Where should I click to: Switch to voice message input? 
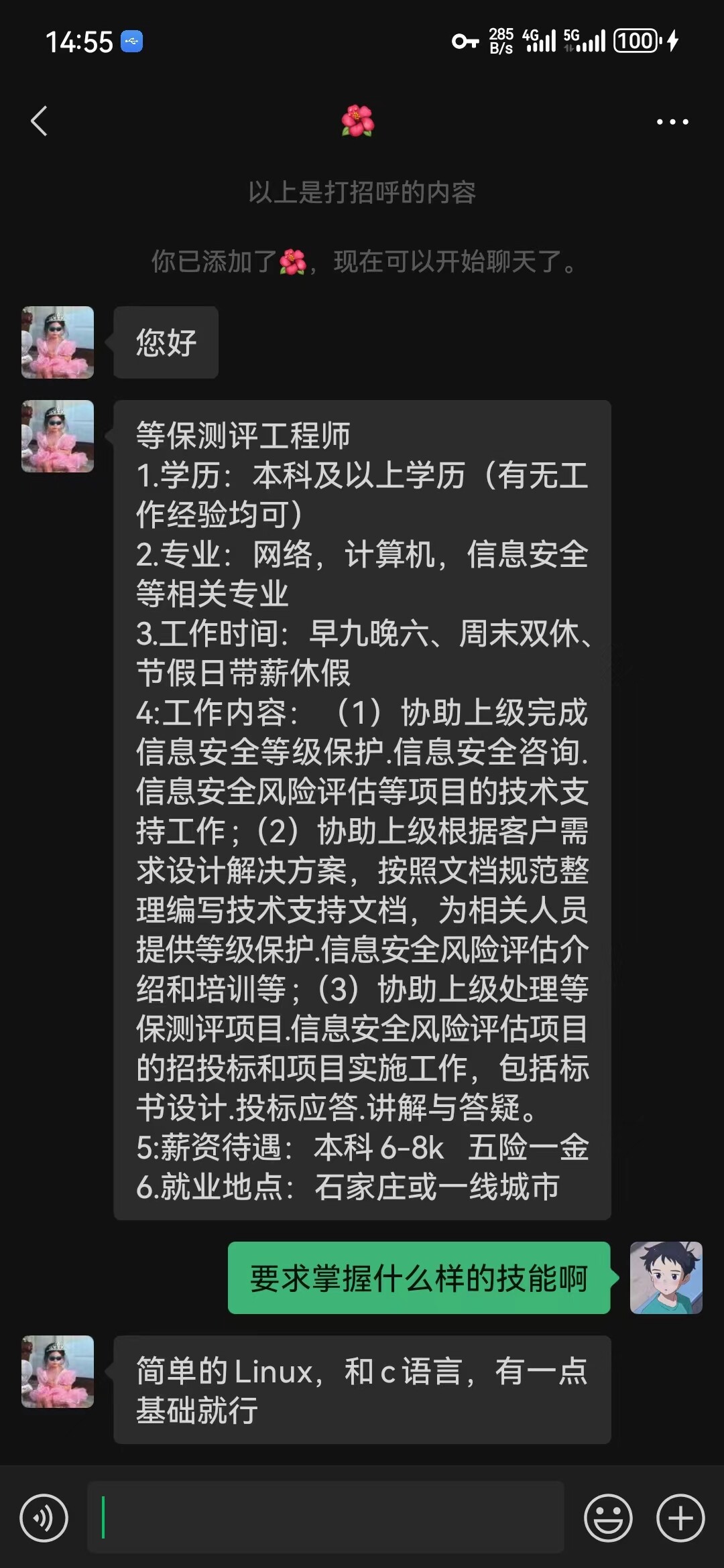pos(44,1518)
